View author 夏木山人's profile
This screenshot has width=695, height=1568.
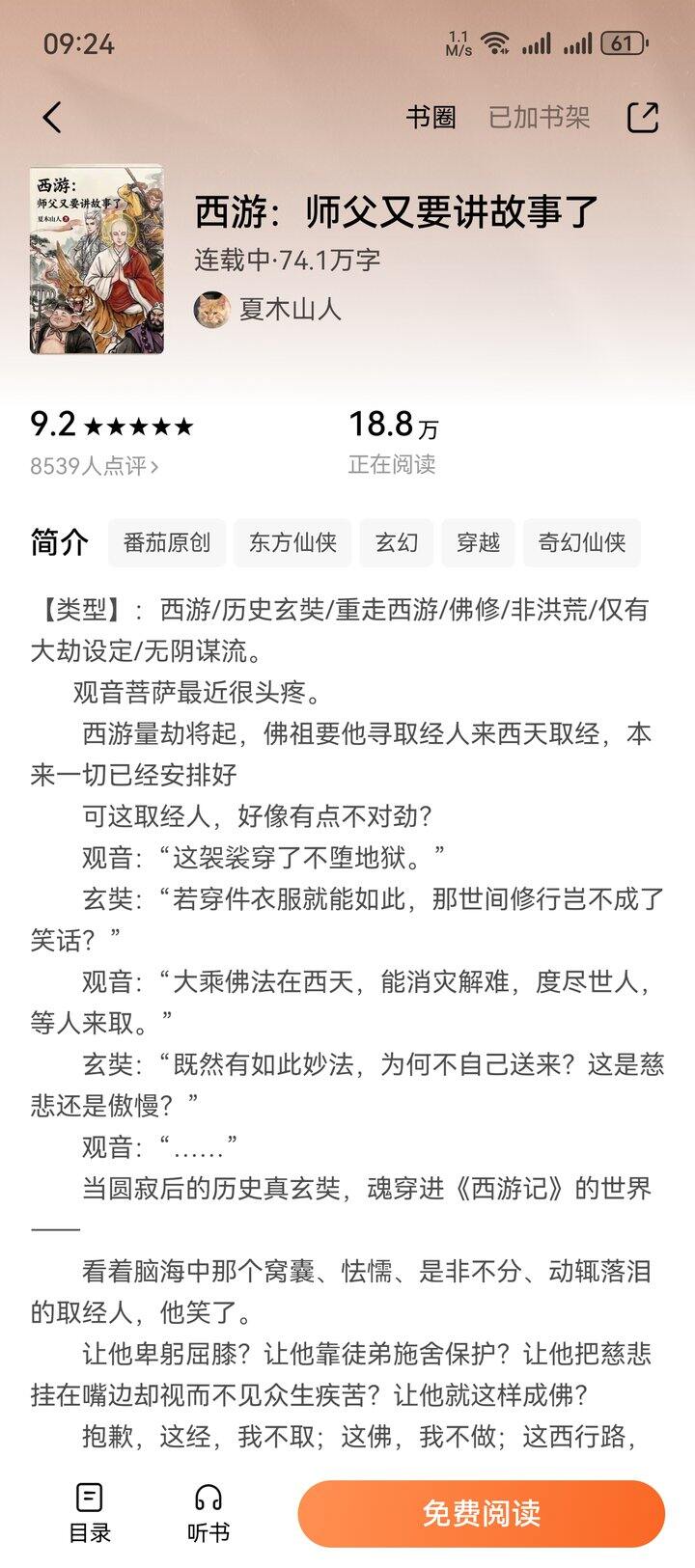coord(268,309)
